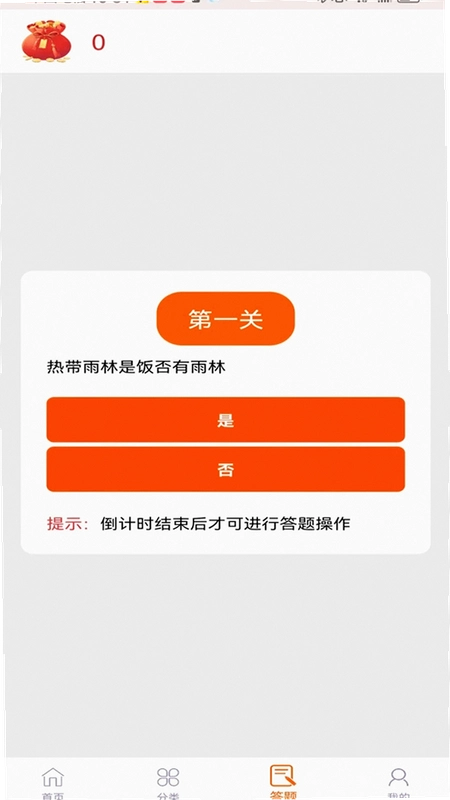Tap the red lucky bag icon
This screenshot has height=800, width=450.
pyautogui.click(x=46, y=41)
